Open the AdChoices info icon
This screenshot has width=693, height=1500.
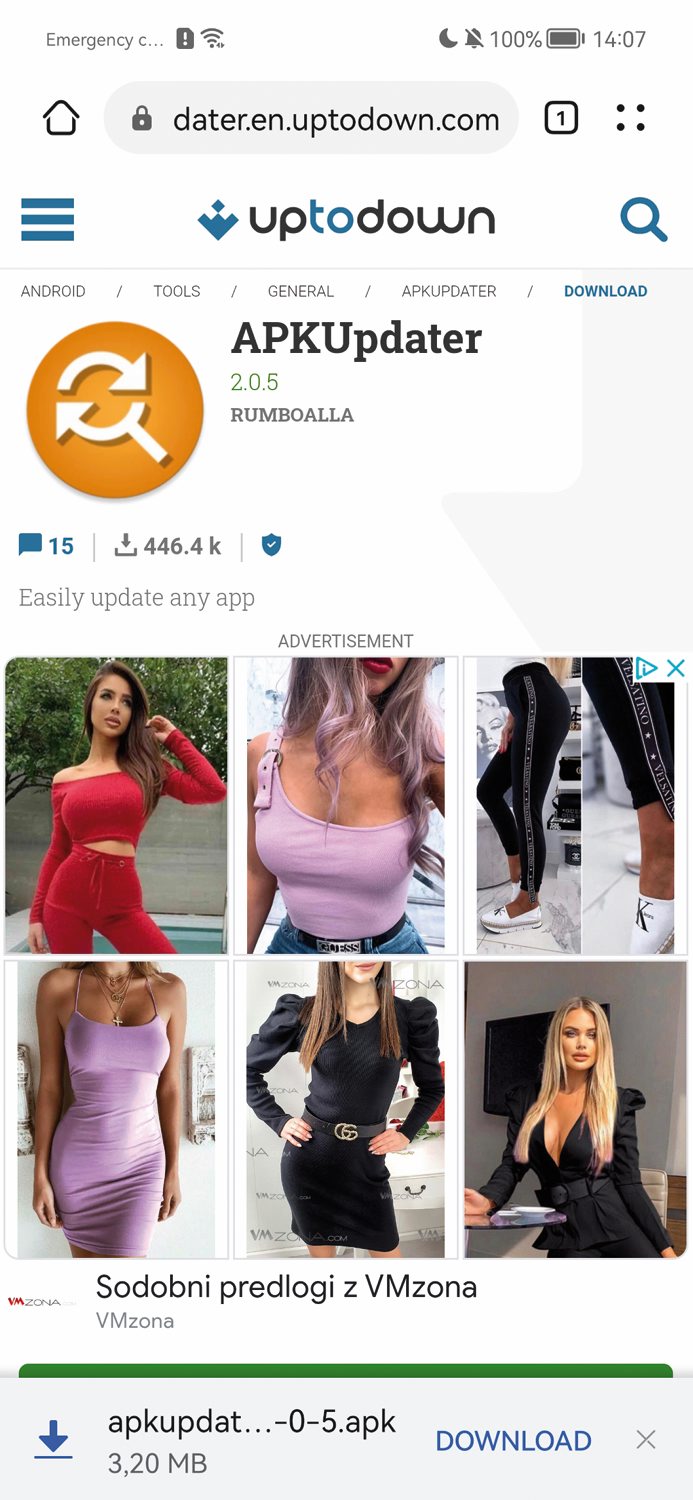[x=648, y=668]
